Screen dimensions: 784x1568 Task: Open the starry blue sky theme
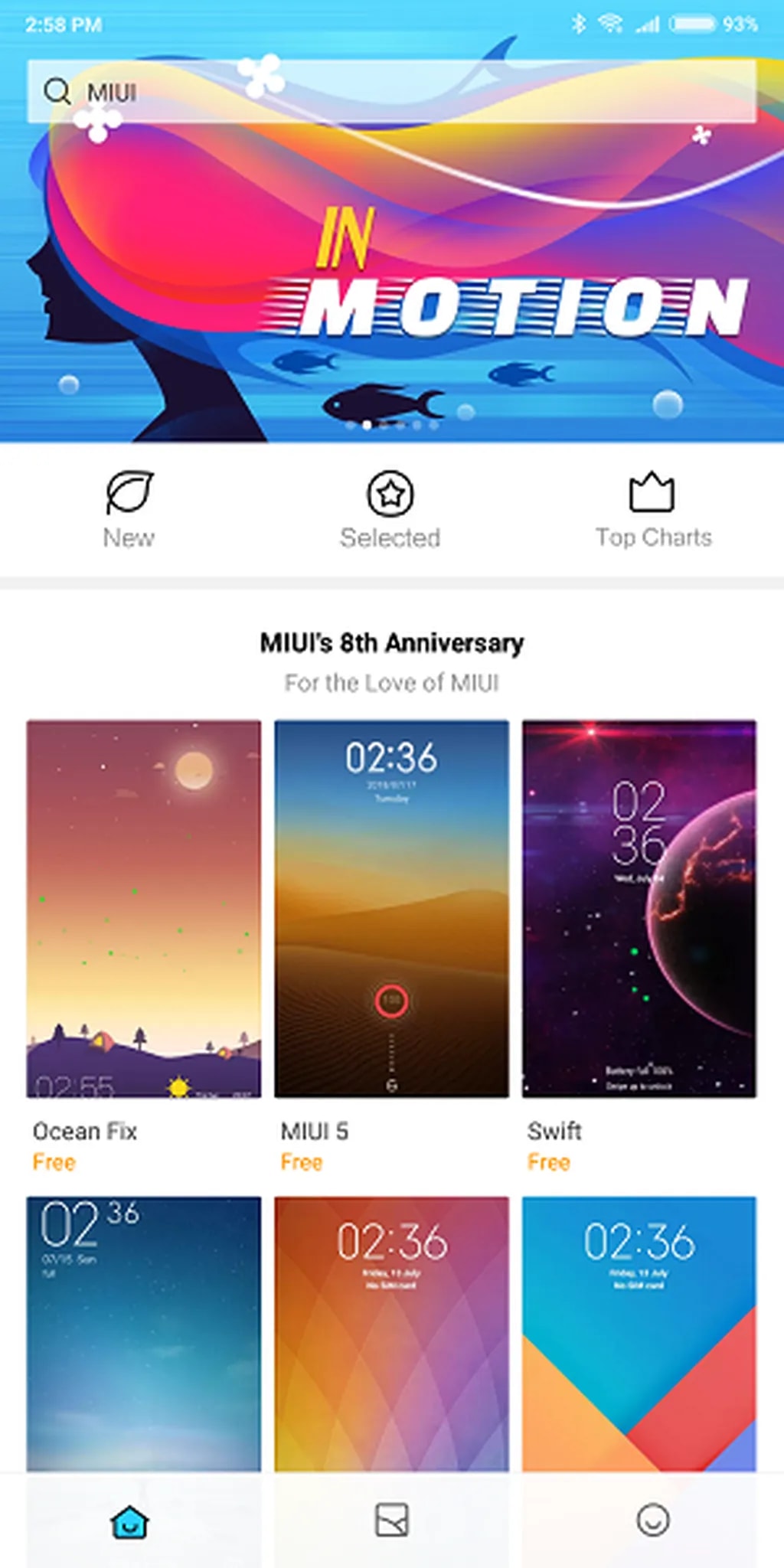click(143, 1332)
